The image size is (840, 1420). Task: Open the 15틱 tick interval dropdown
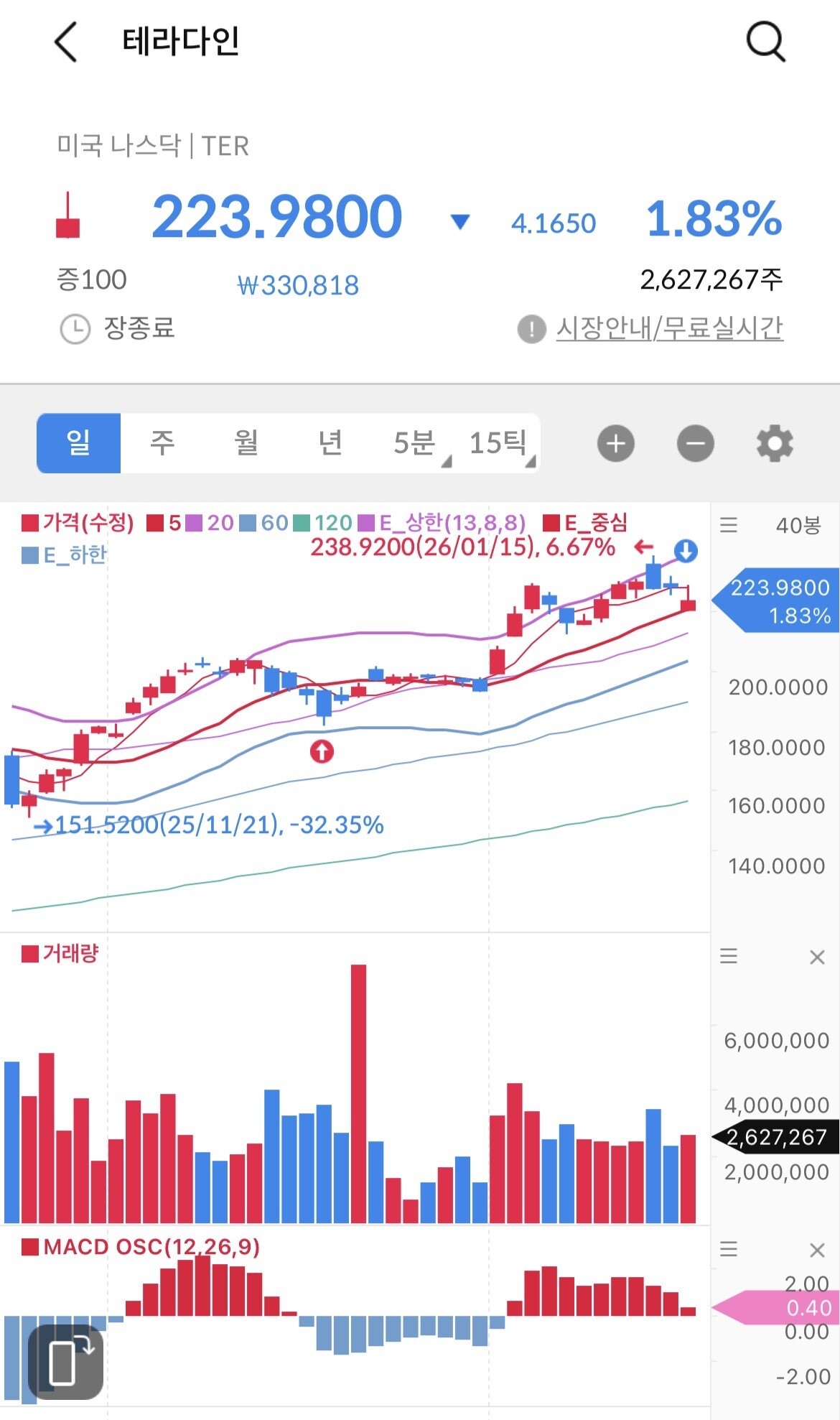[x=500, y=443]
